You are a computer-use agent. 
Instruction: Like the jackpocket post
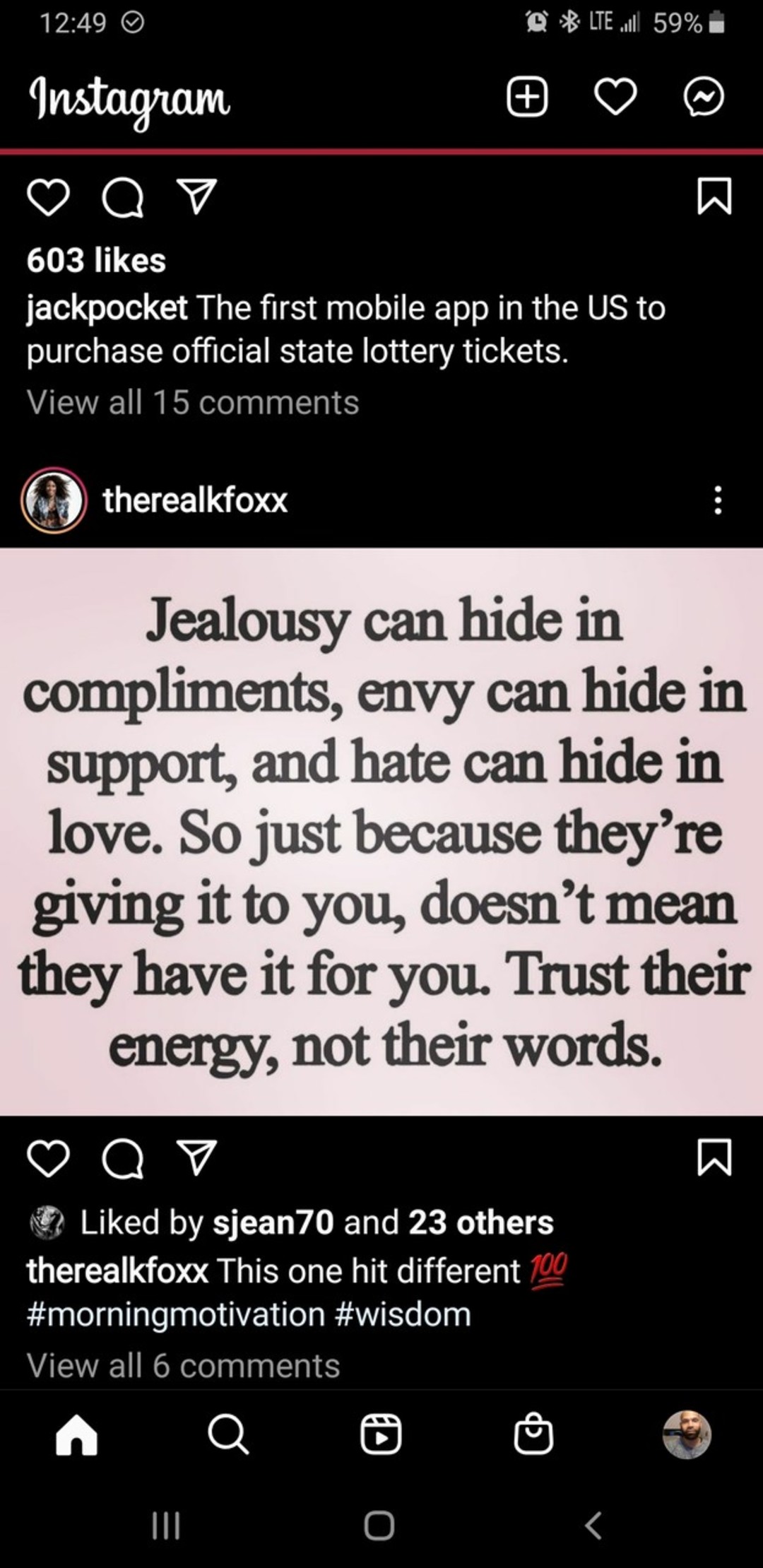click(x=48, y=197)
